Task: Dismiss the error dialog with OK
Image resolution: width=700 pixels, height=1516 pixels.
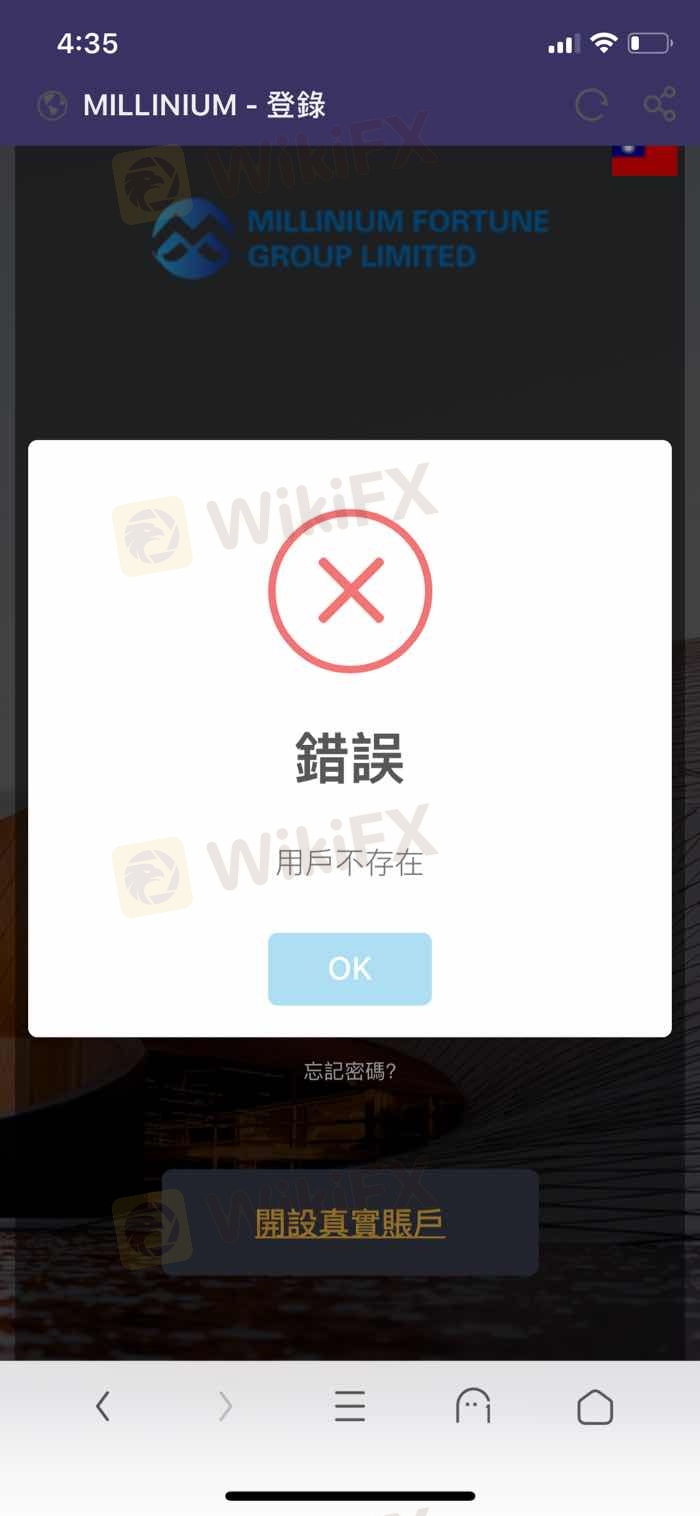Action: tap(349, 968)
